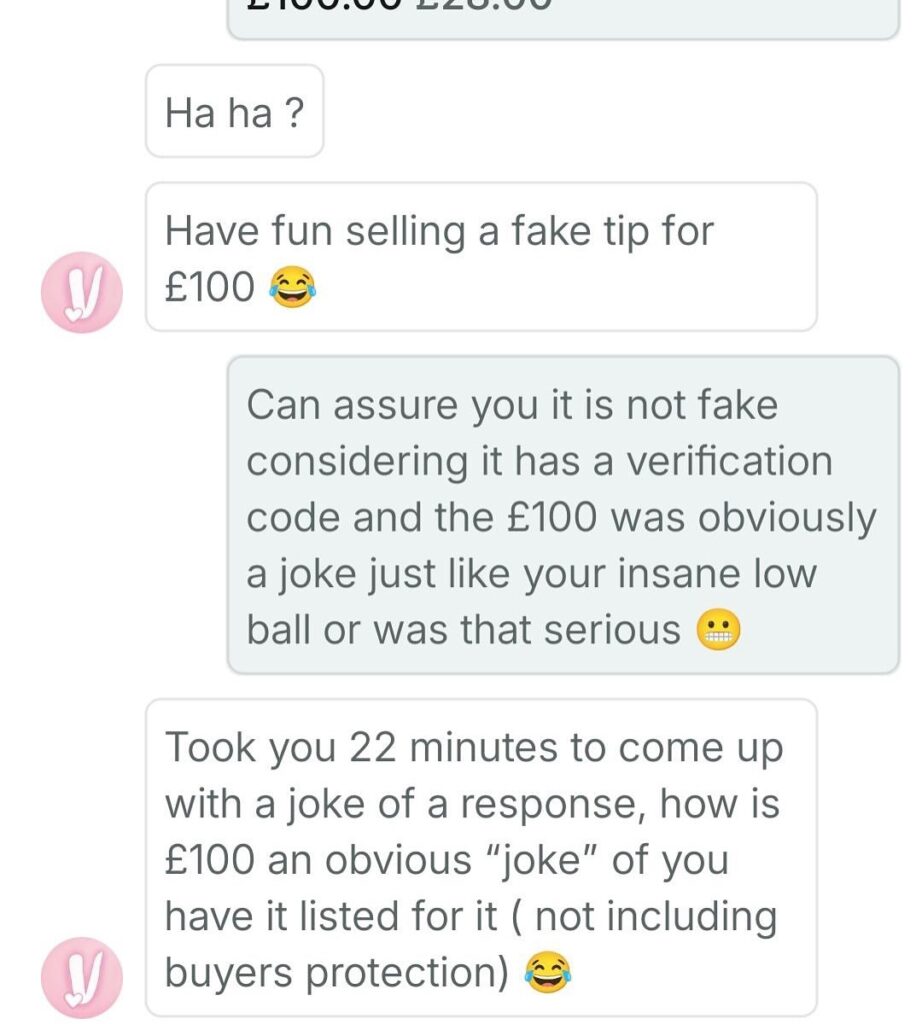Tap the avatar next to the buyers protection message
This screenshot has height=1024, width=922.
(81, 976)
